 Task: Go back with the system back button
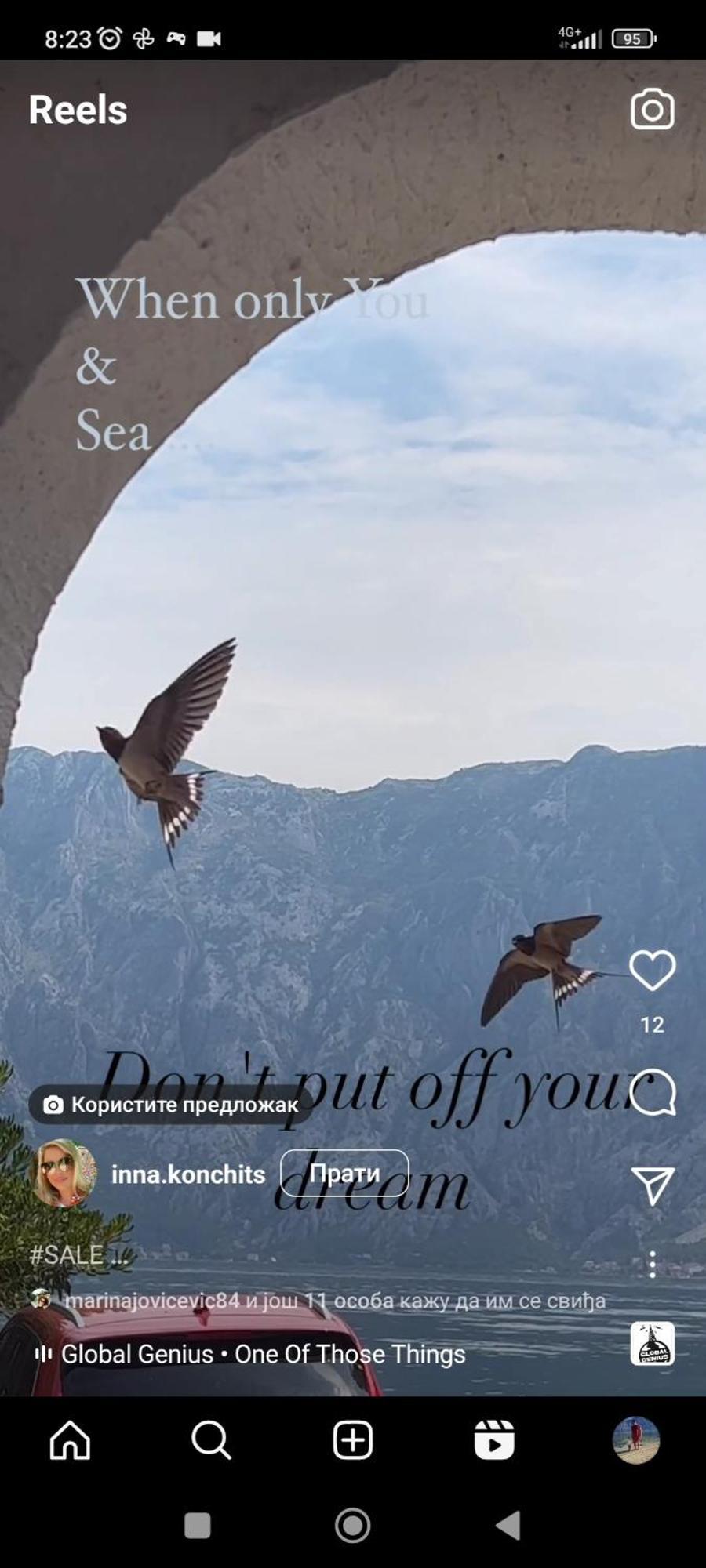click(509, 1526)
